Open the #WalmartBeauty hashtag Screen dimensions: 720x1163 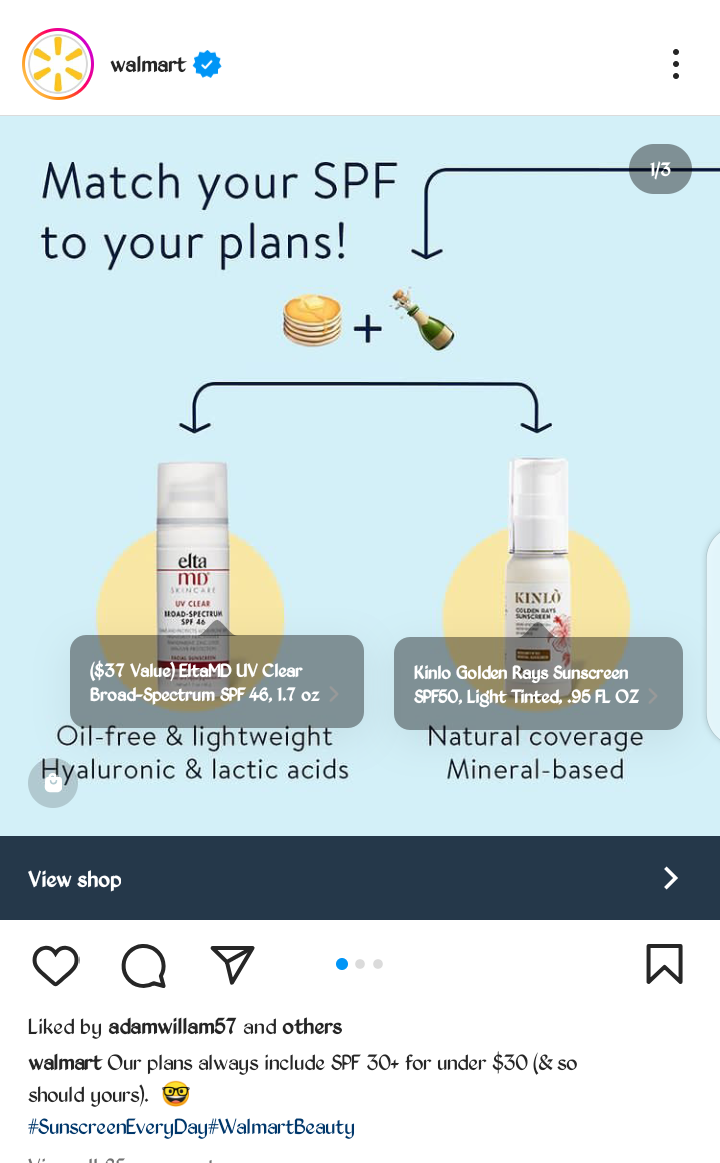click(281, 1127)
